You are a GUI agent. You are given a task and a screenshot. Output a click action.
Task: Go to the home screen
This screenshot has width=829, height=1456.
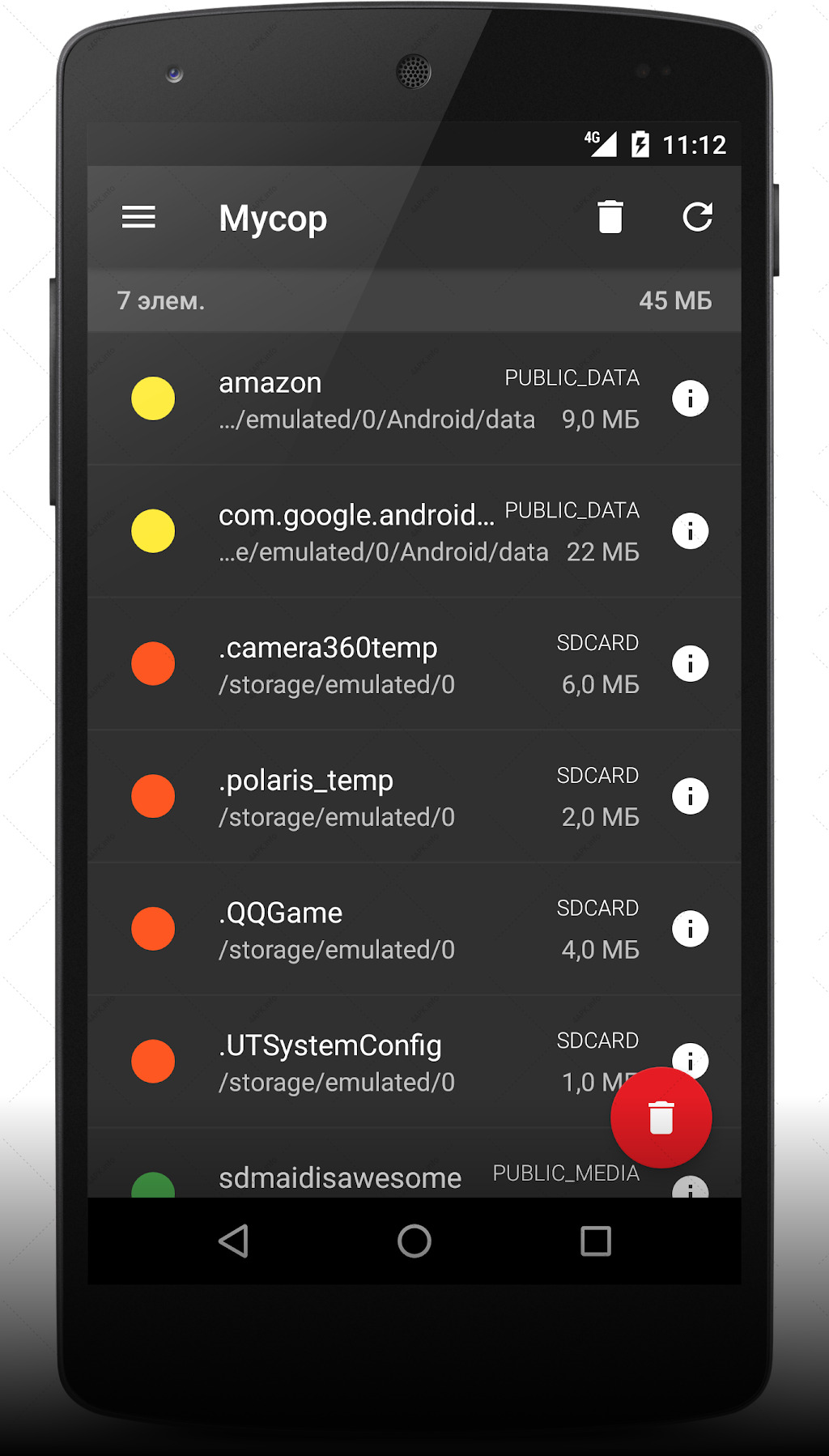click(x=414, y=1241)
